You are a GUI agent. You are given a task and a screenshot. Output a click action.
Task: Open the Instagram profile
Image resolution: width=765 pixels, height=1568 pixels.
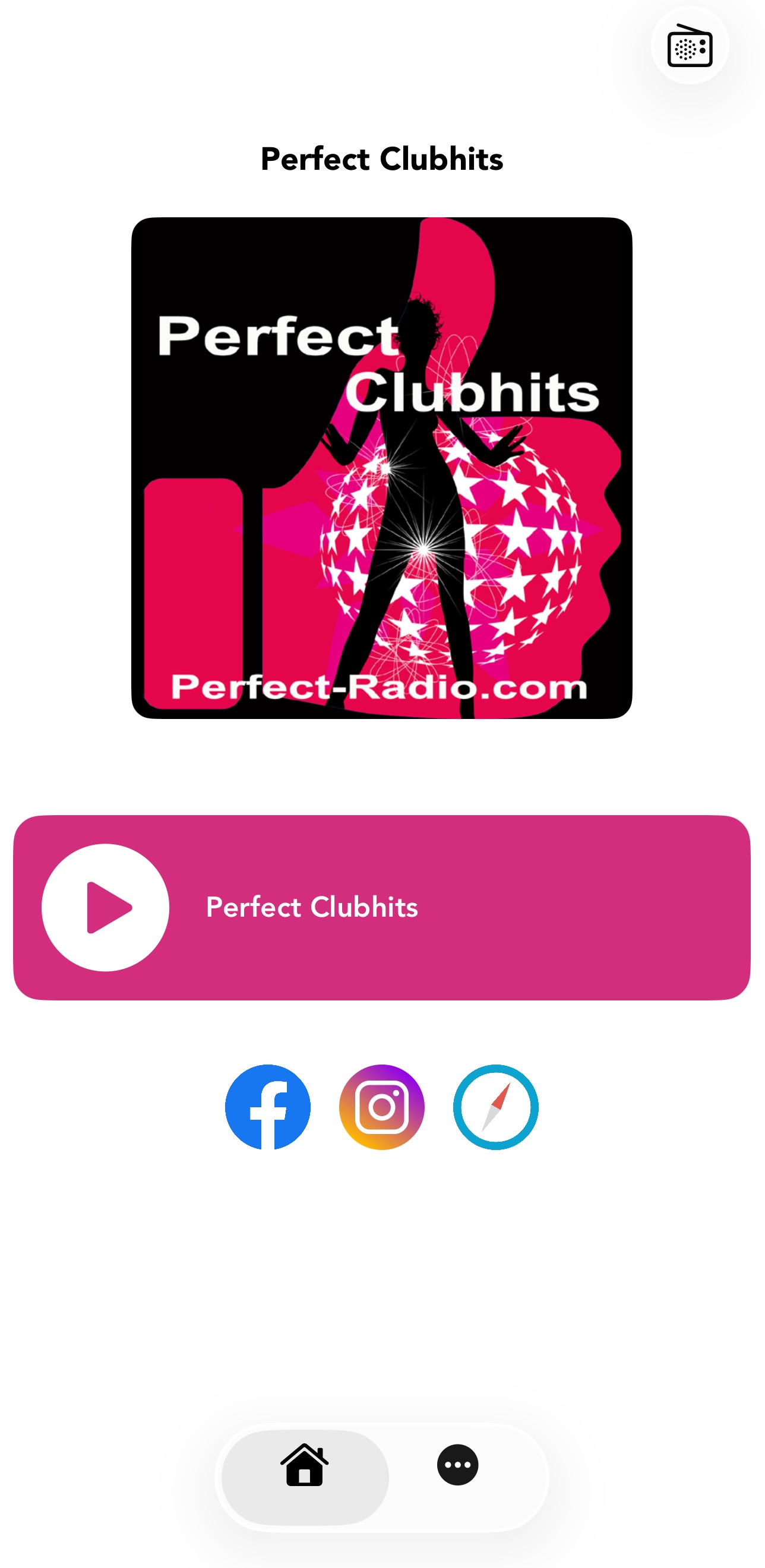tap(382, 1107)
